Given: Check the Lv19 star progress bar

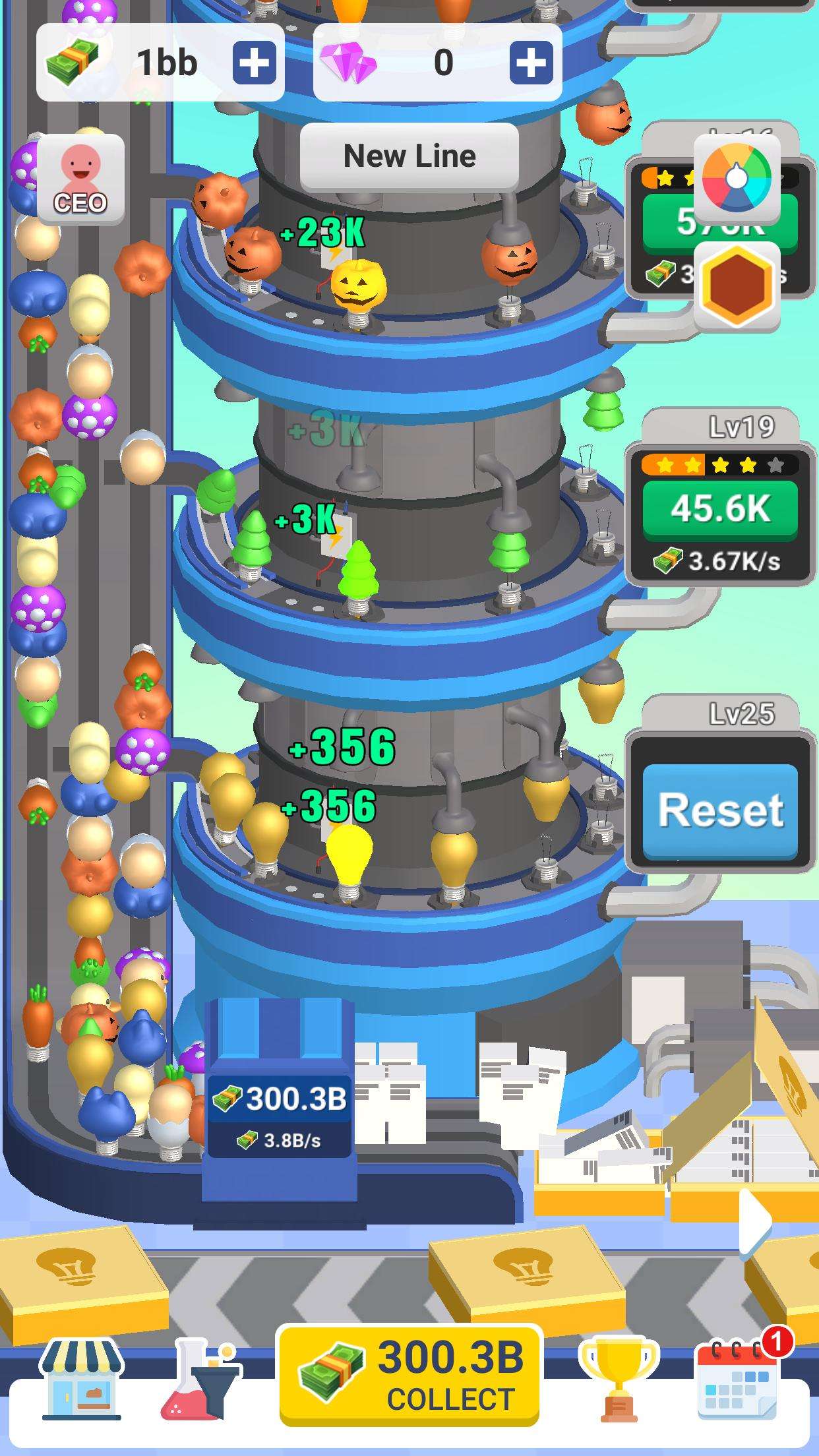Looking at the screenshot, I should click(x=720, y=463).
